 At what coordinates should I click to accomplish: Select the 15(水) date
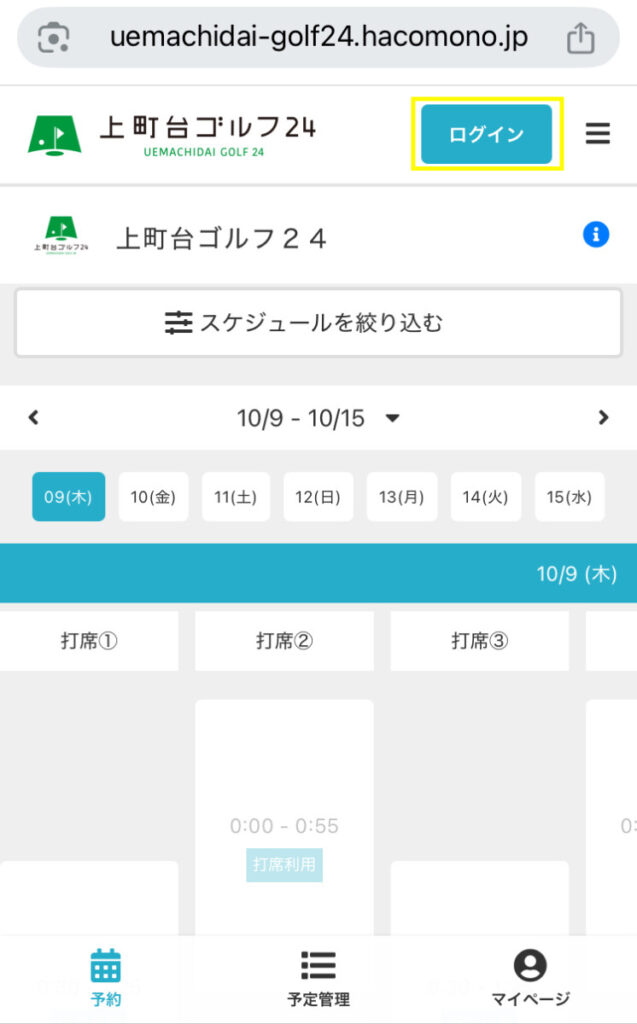569,497
